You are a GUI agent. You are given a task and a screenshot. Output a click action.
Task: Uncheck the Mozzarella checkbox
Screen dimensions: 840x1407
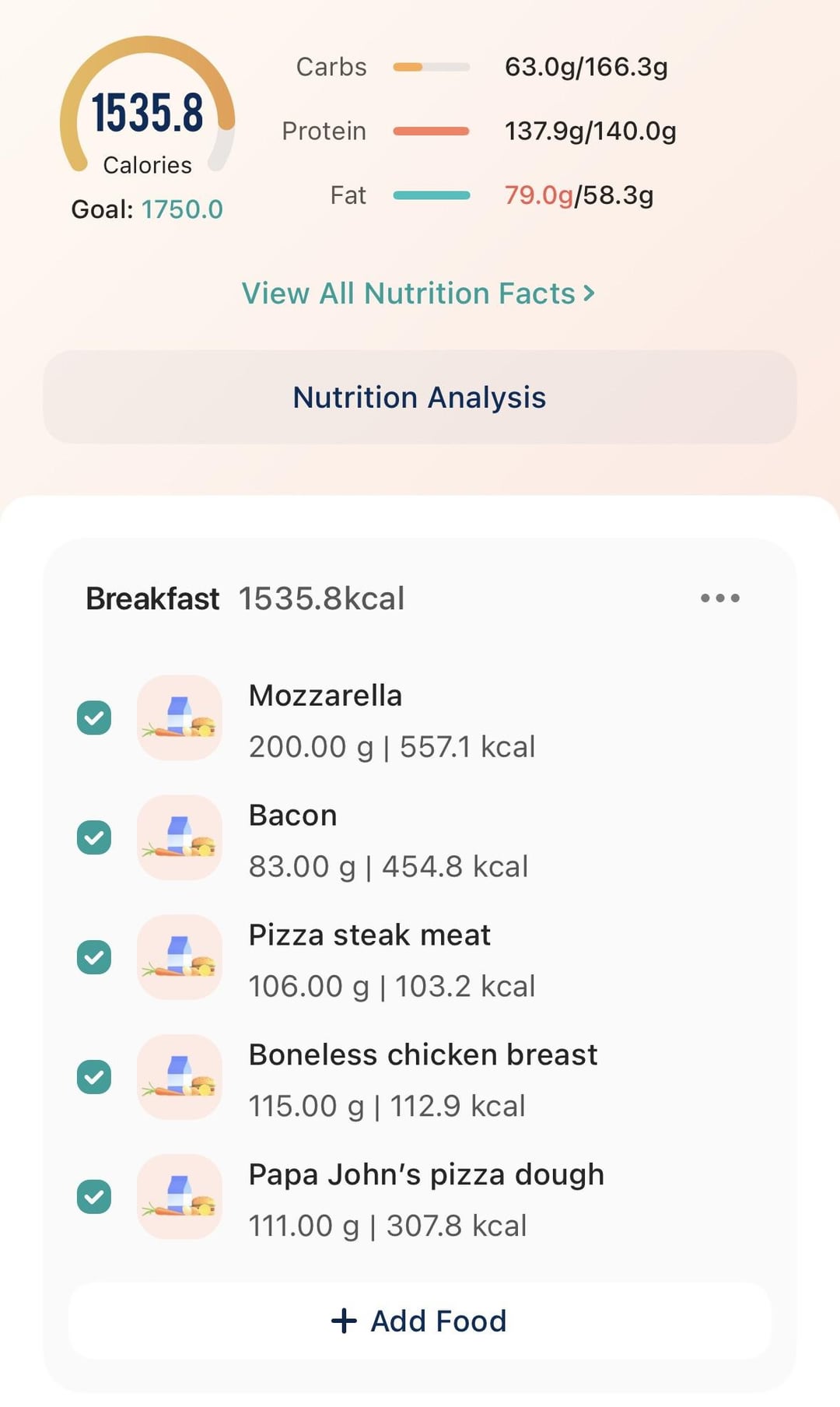[x=94, y=718]
